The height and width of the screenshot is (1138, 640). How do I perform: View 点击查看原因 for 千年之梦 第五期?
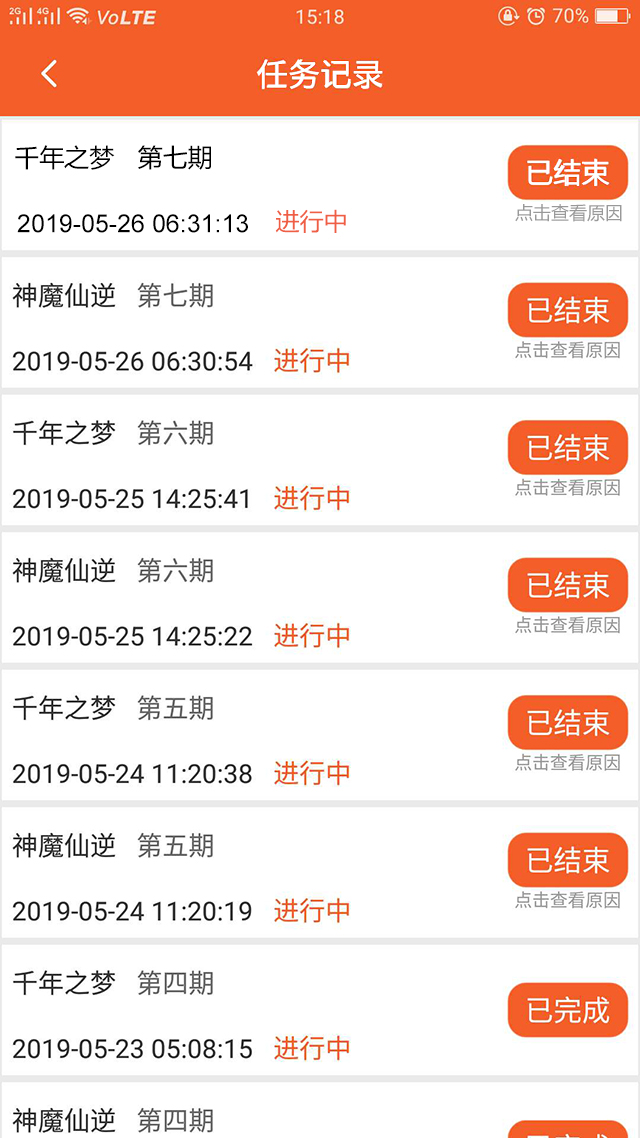pos(568,763)
